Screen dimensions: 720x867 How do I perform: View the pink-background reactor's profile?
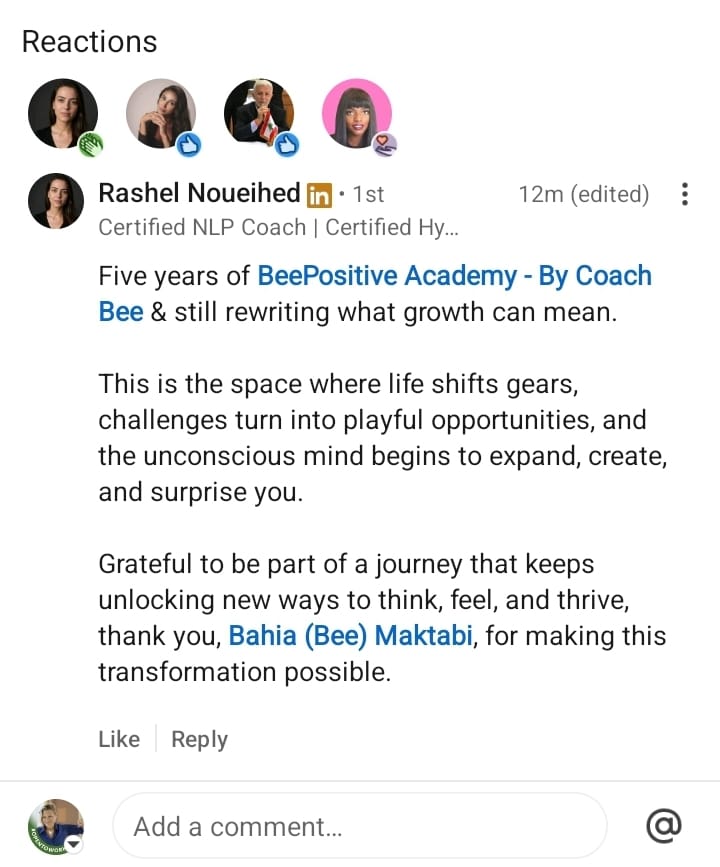tap(356, 113)
